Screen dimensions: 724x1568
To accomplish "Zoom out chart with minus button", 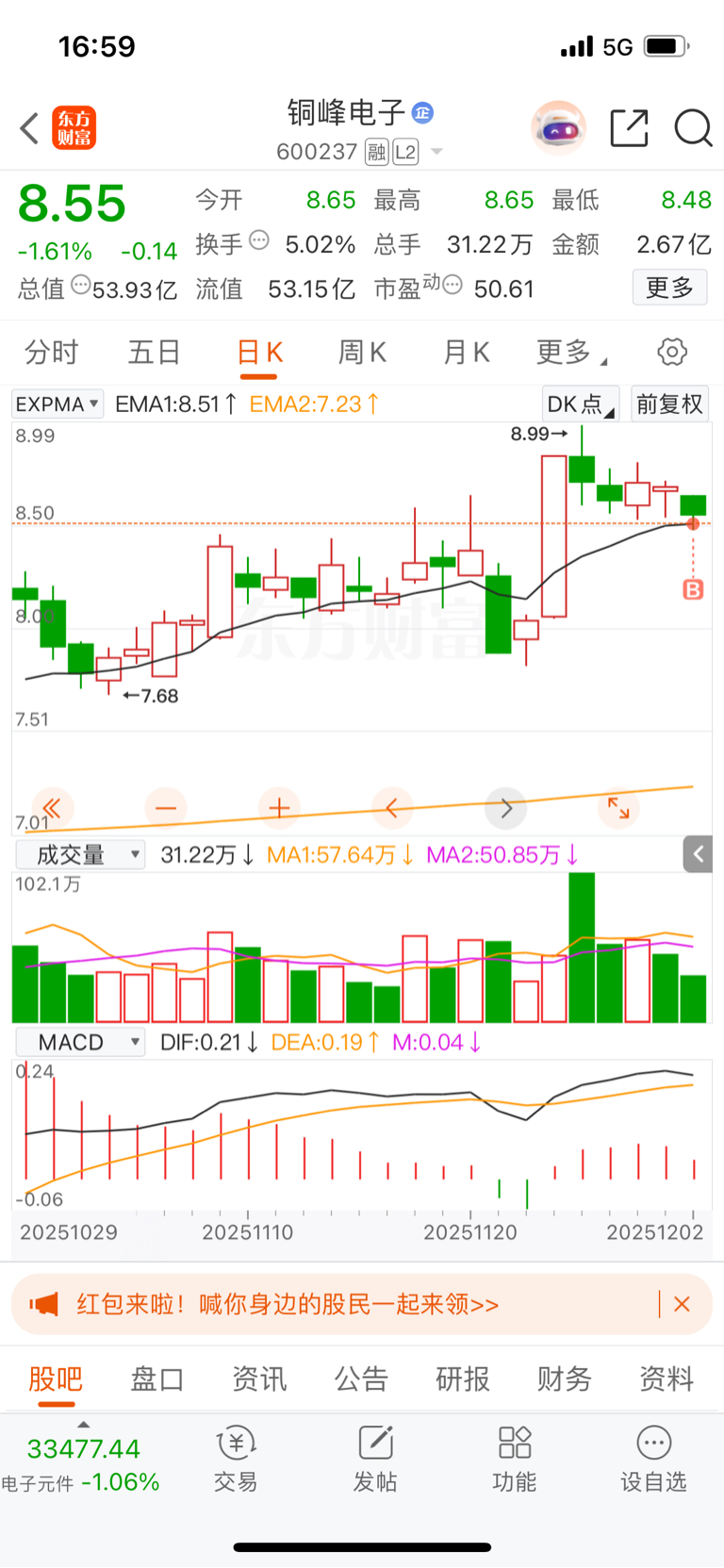I will tap(166, 808).
